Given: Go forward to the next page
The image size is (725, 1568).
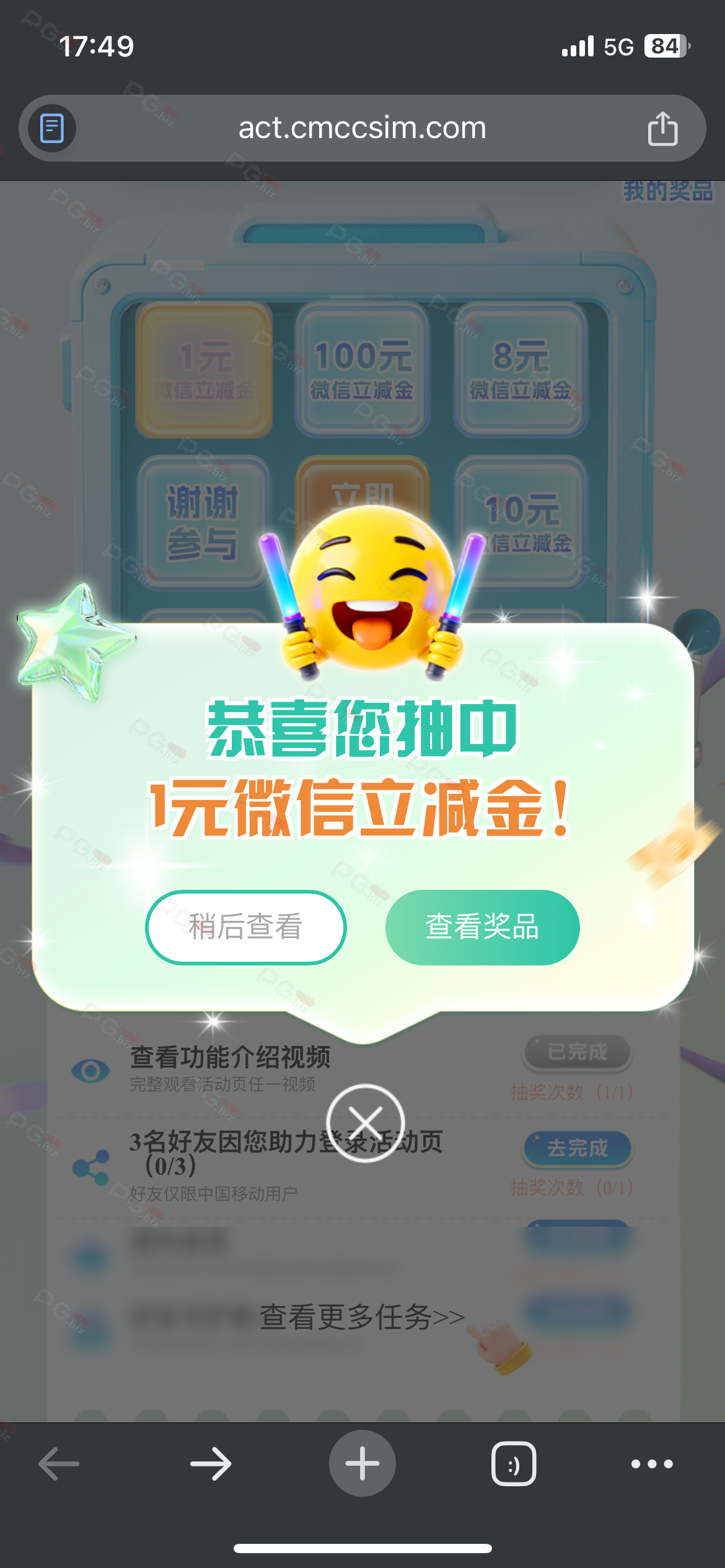Looking at the screenshot, I should coord(211,1464).
